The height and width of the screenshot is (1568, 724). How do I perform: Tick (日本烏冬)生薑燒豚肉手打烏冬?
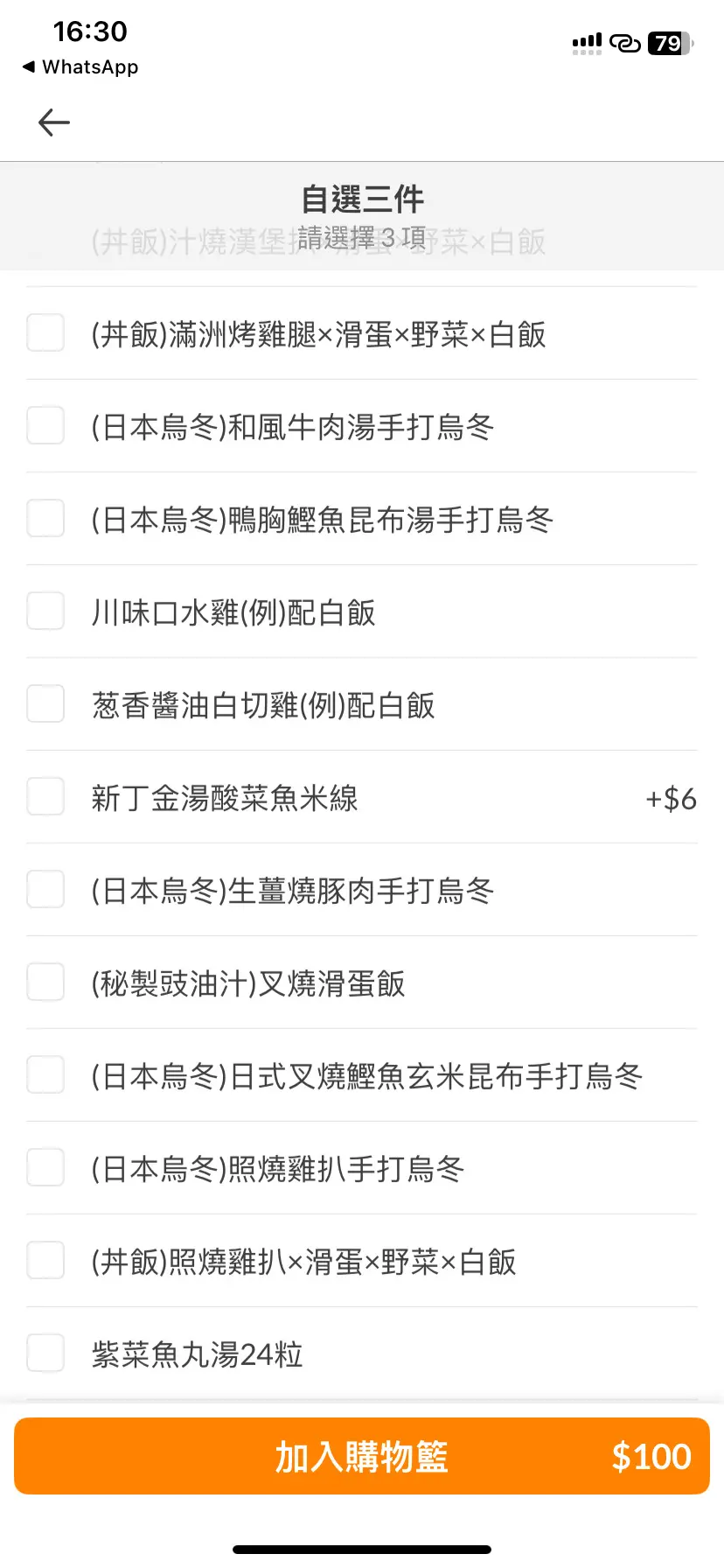pos(45,890)
